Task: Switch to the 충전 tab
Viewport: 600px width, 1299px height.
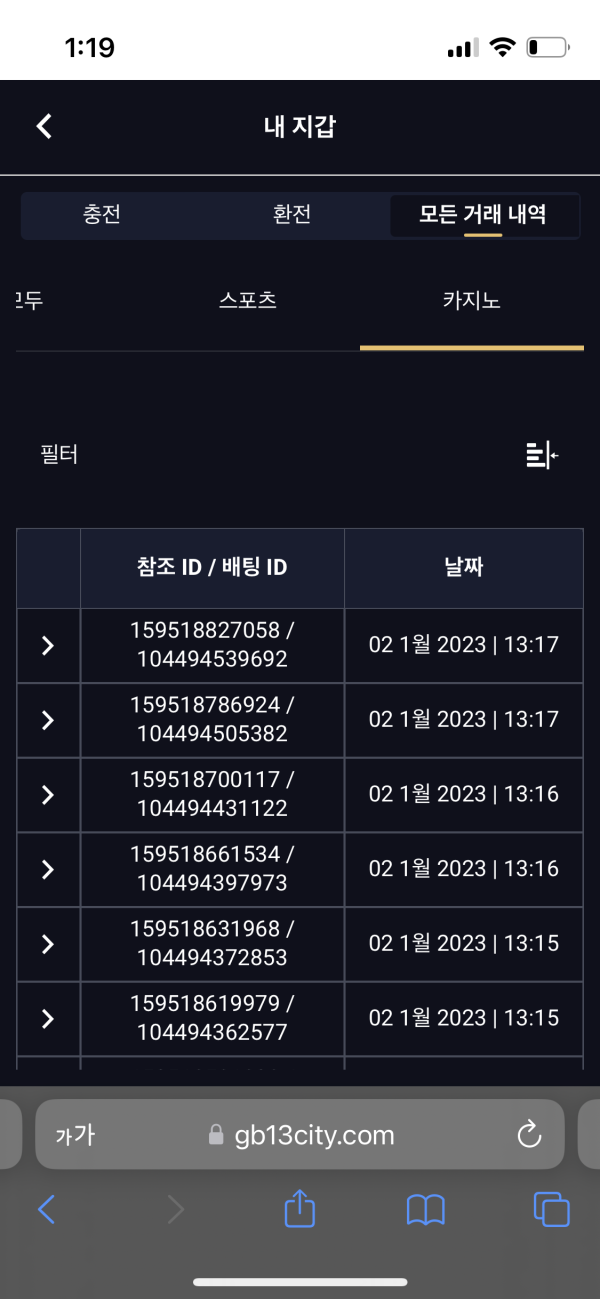Action: tap(102, 214)
